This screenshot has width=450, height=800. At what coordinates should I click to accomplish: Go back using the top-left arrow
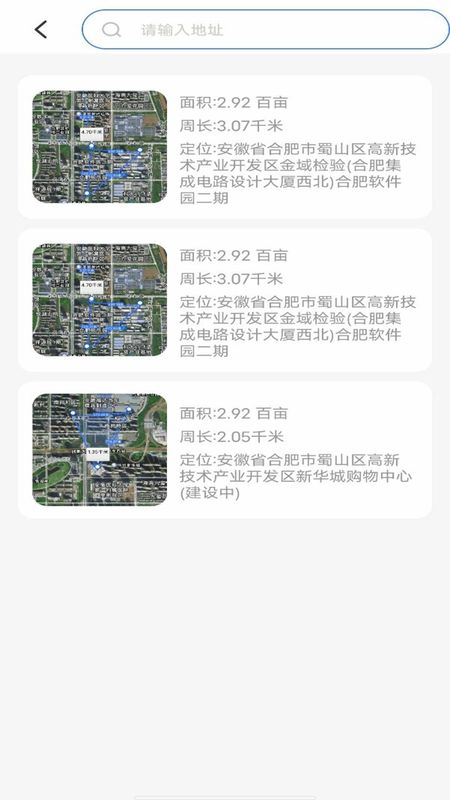[x=41, y=30]
